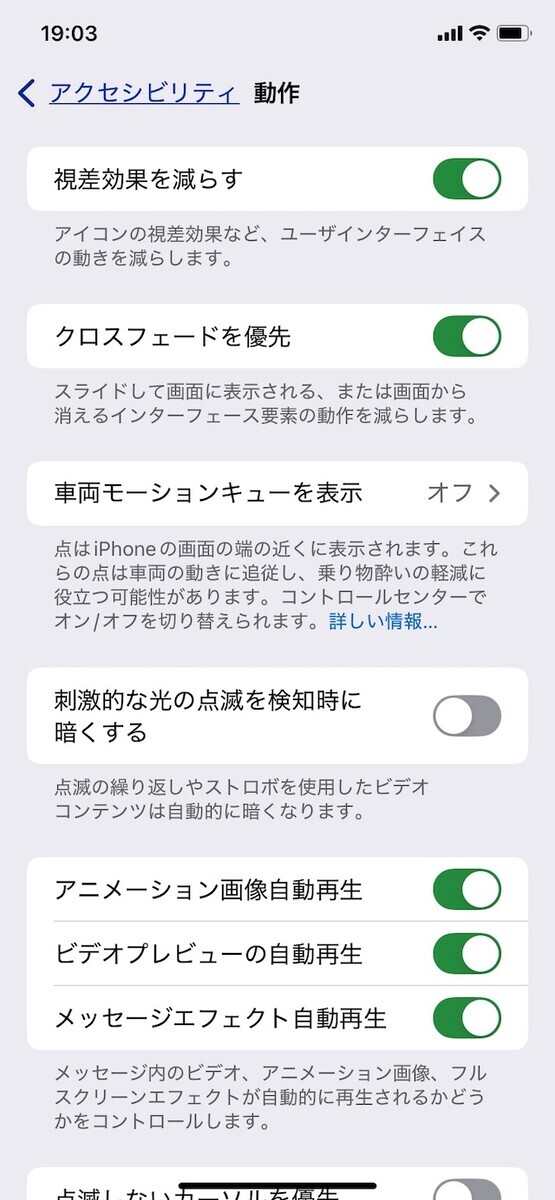Disable クロスフェードを優先 toggle

pyautogui.click(x=467, y=336)
